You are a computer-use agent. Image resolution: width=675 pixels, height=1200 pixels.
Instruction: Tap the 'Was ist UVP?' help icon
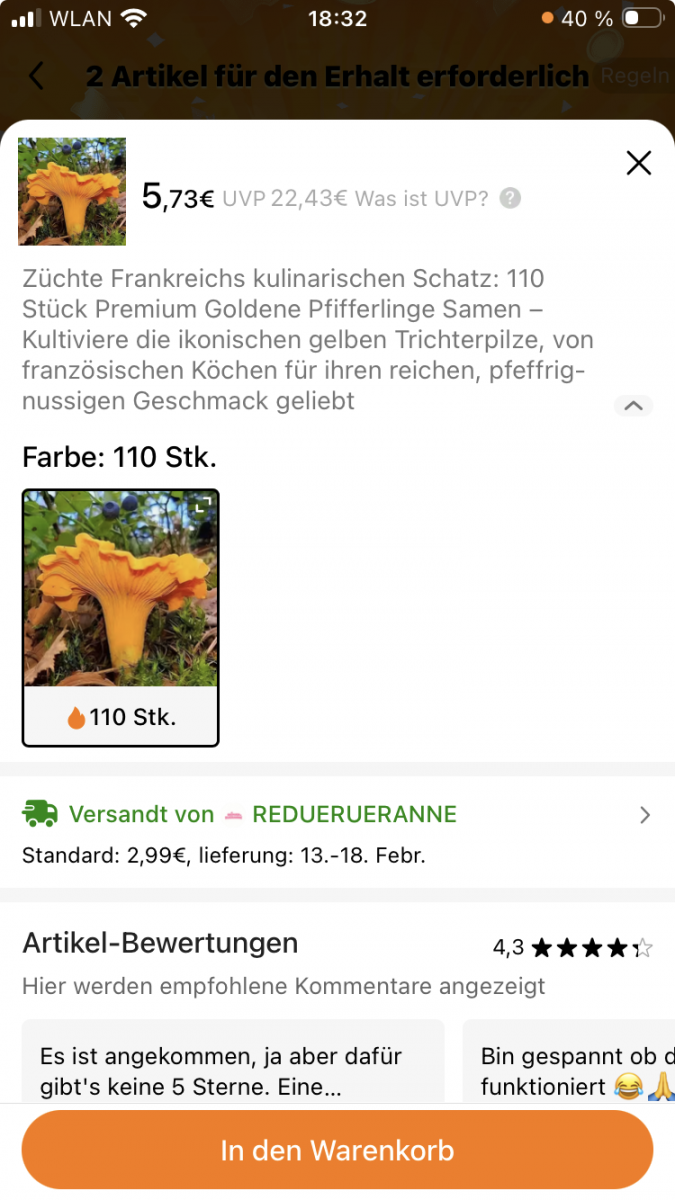(510, 198)
